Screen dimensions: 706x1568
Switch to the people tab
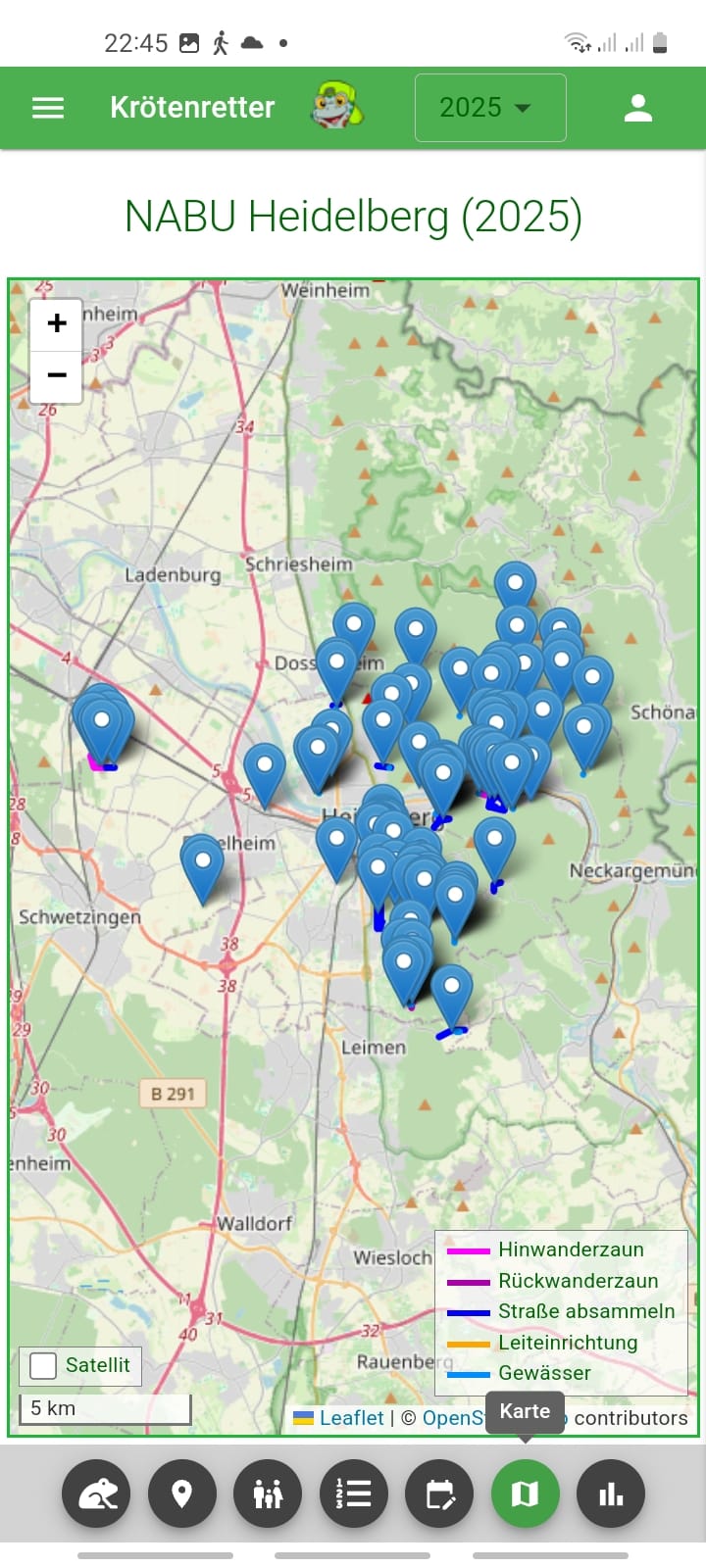tap(268, 1494)
